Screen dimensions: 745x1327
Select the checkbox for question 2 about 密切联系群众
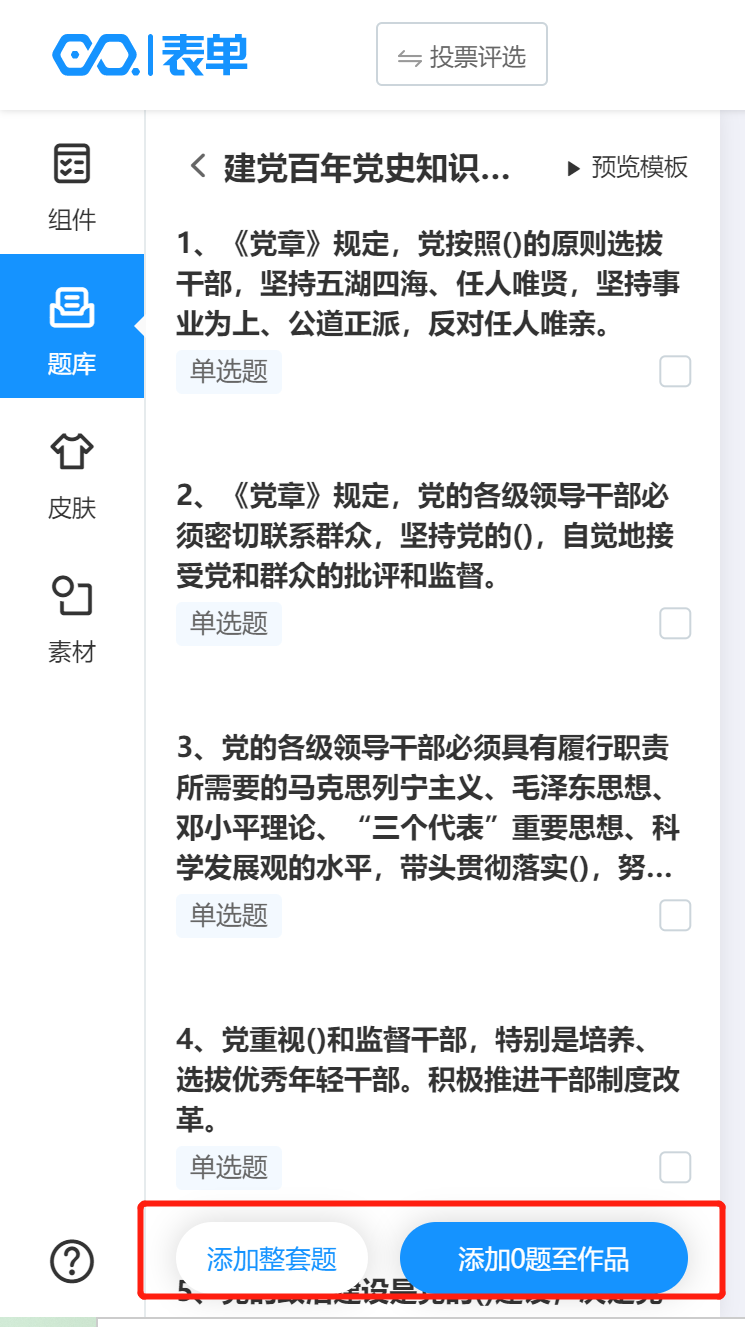tap(675, 624)
